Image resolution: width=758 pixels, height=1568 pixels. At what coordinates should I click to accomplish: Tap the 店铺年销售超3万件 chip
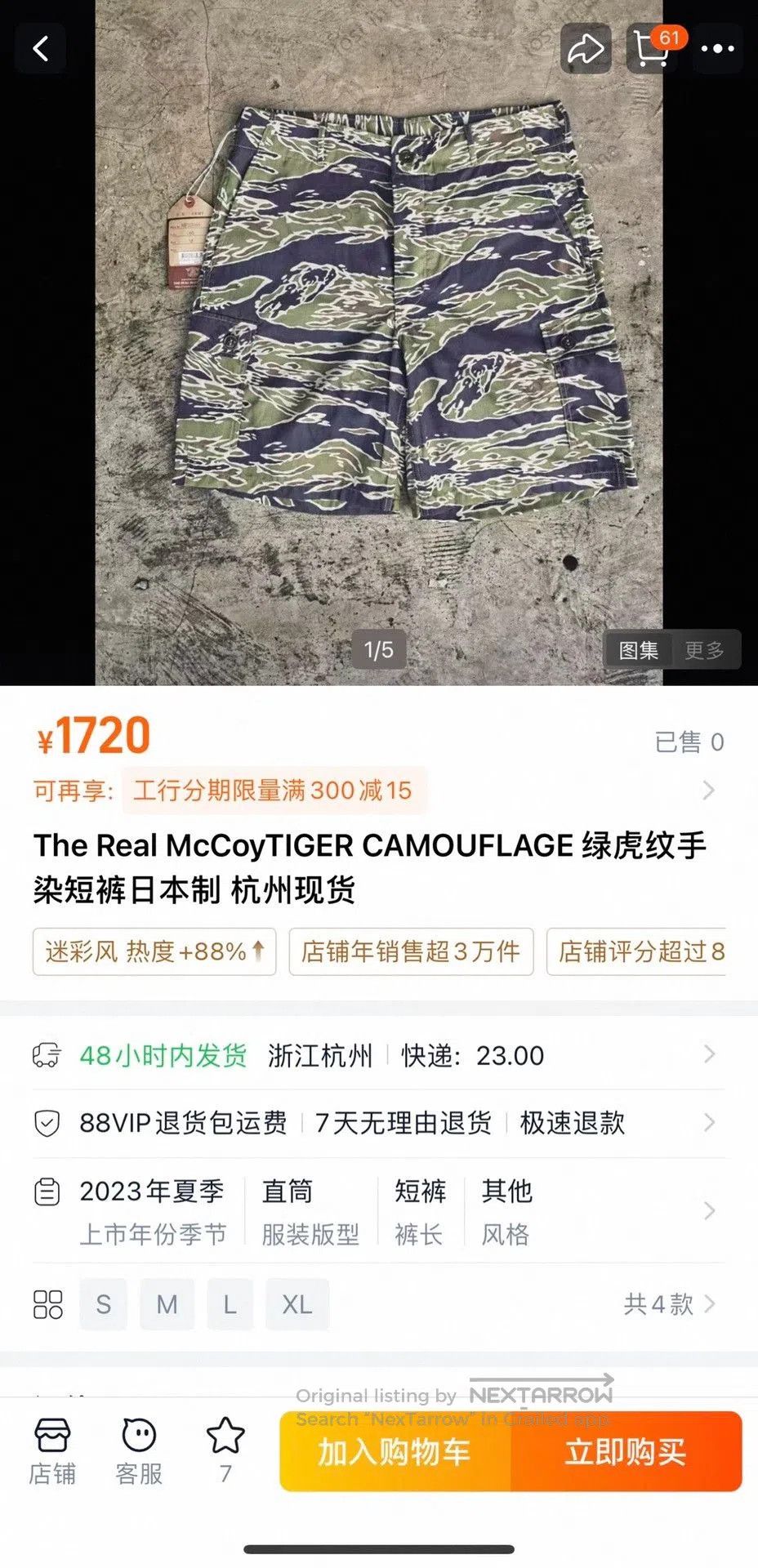click(x=411, y=951)
